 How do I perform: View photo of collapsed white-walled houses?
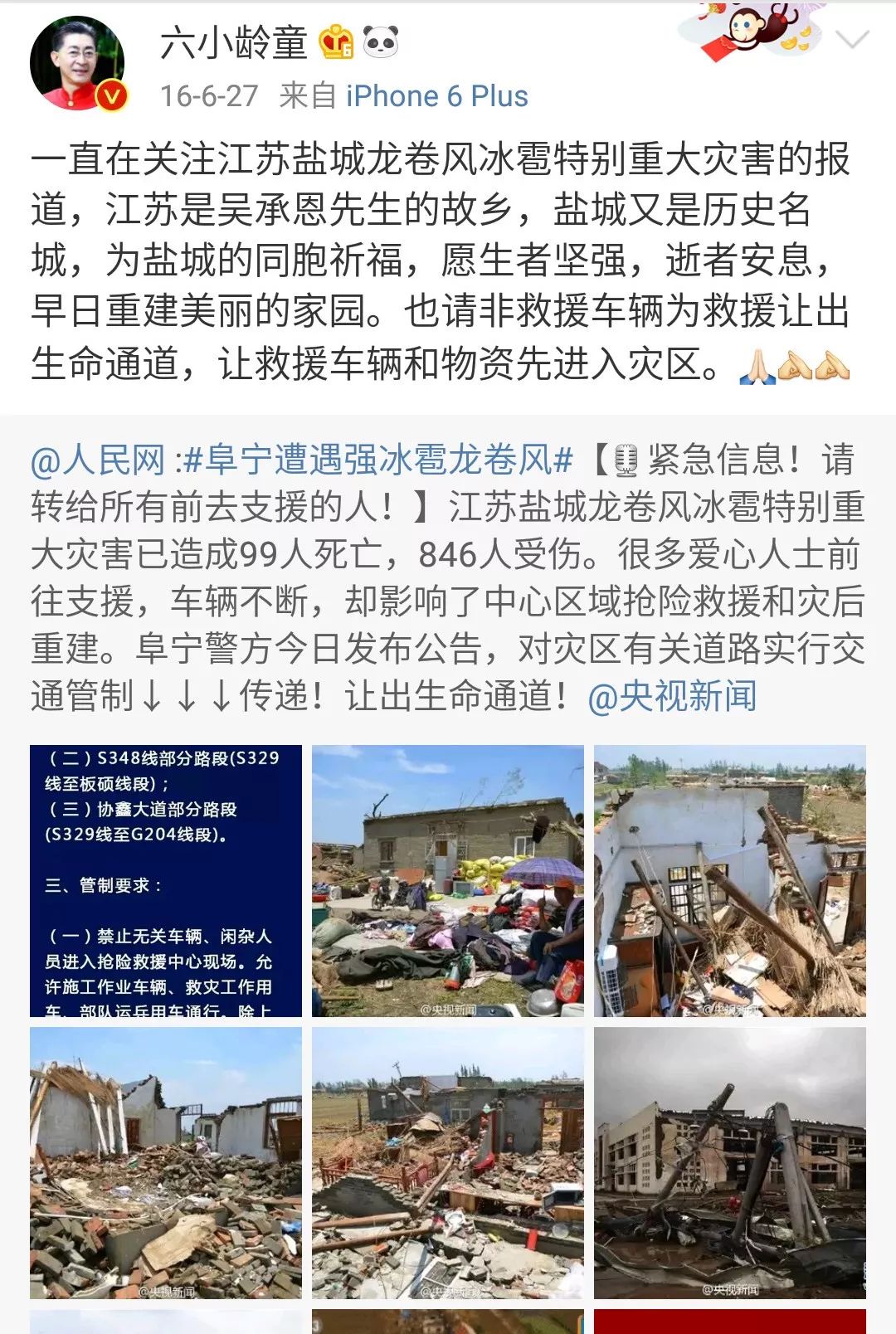166,1162
